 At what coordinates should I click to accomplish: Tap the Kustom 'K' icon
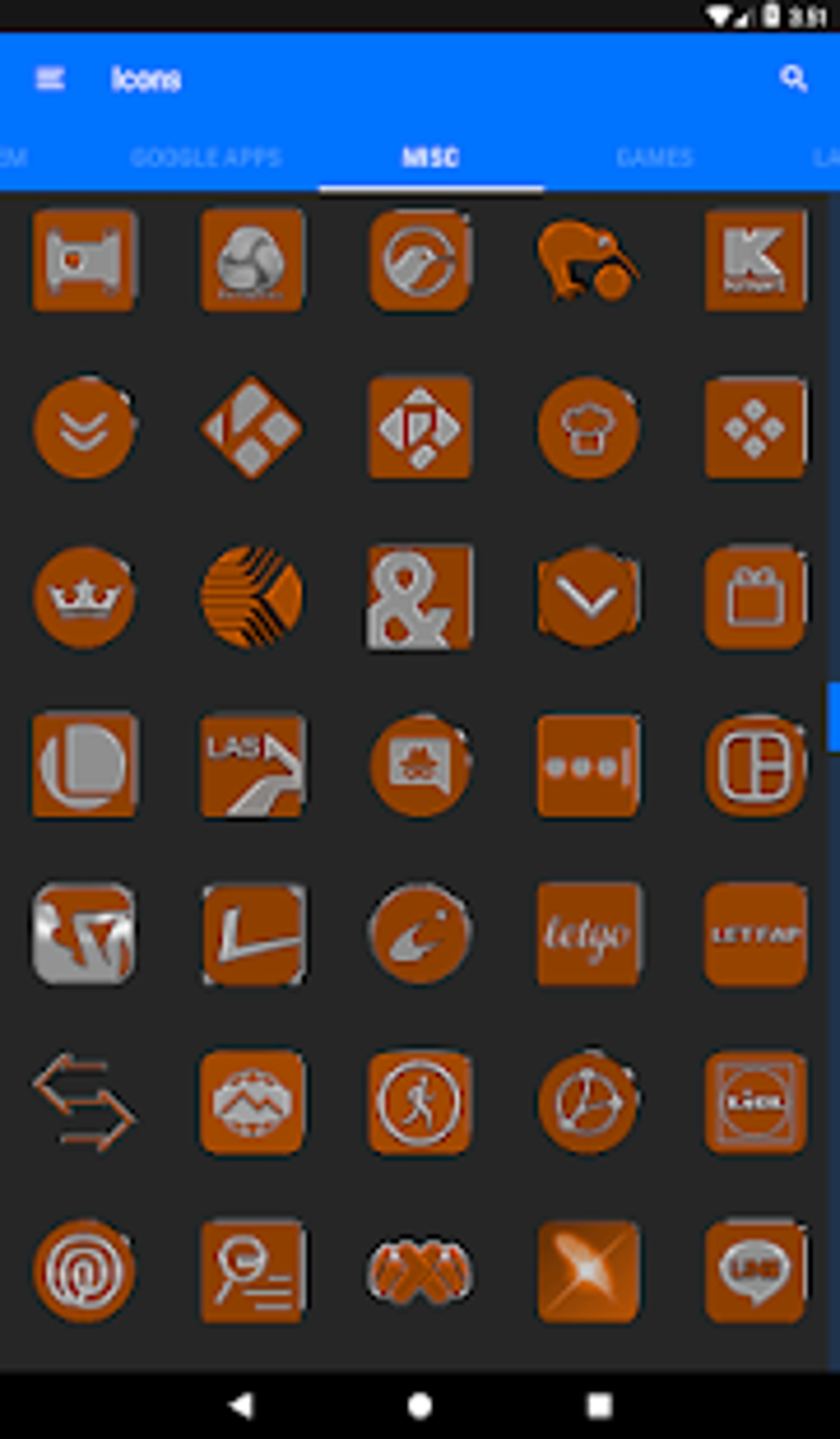pos(754,262)
